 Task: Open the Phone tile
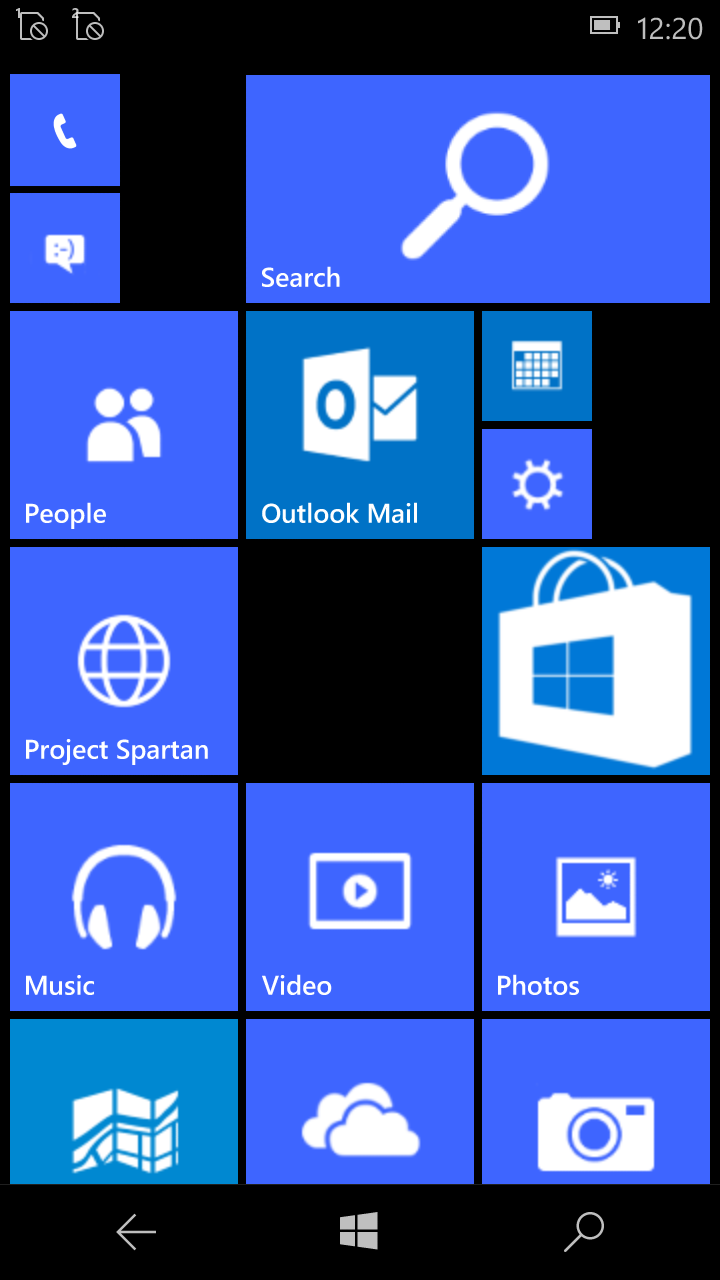[x=65, y=130]
